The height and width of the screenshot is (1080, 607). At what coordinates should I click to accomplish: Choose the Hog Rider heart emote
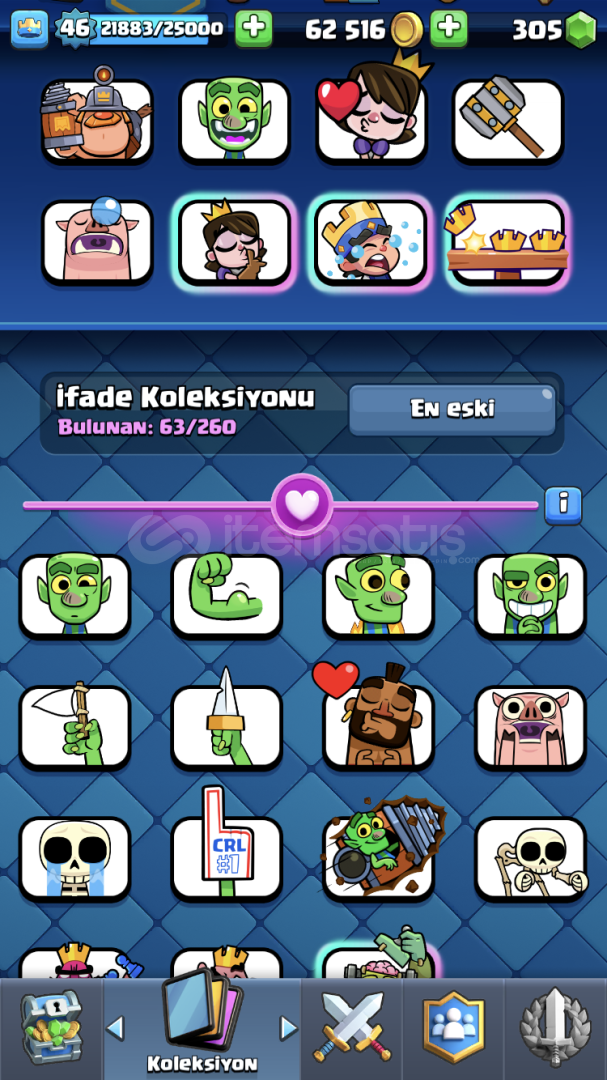[x=378, y=726]
